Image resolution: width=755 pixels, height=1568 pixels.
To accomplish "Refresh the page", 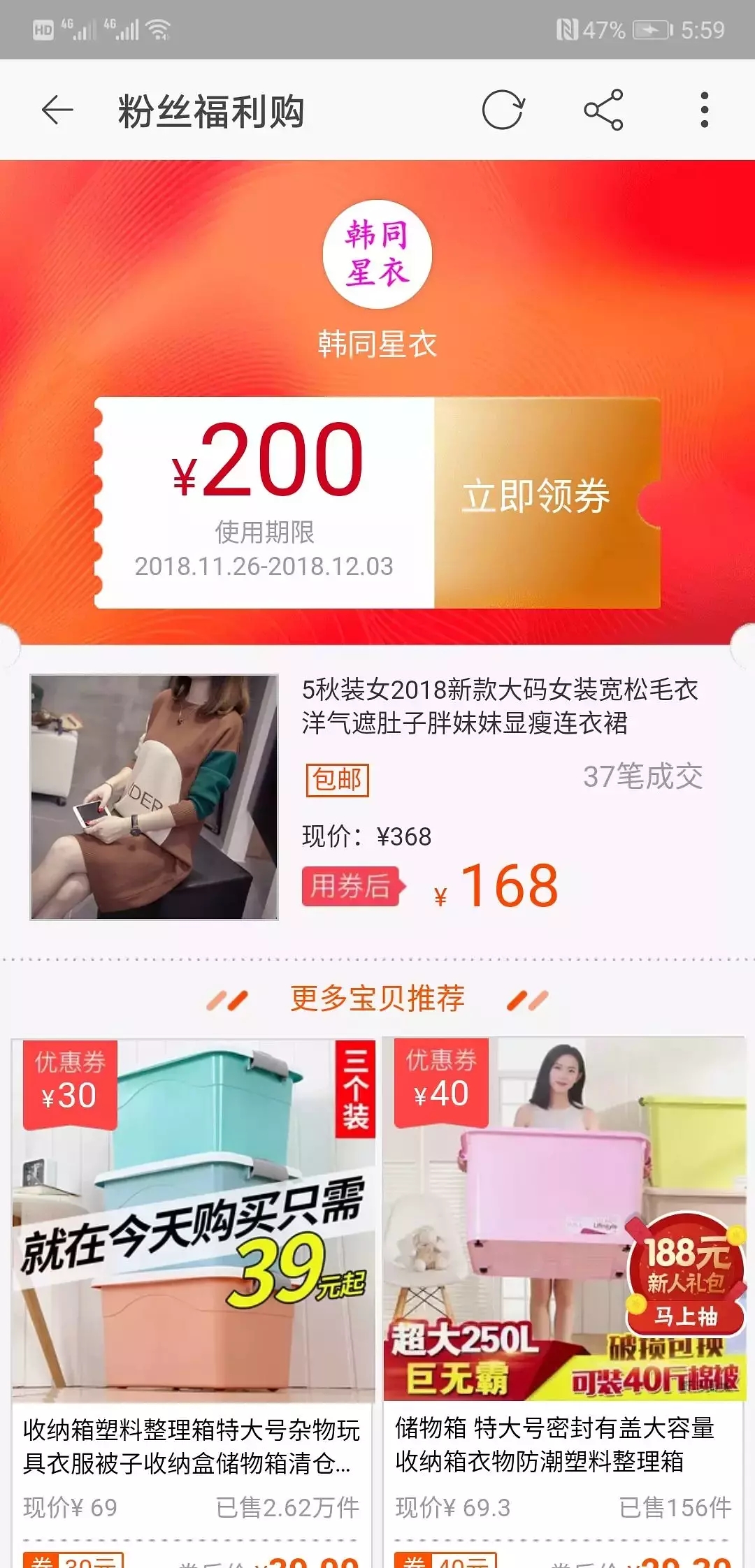I will pyautogui.click(x=503, y=110).
